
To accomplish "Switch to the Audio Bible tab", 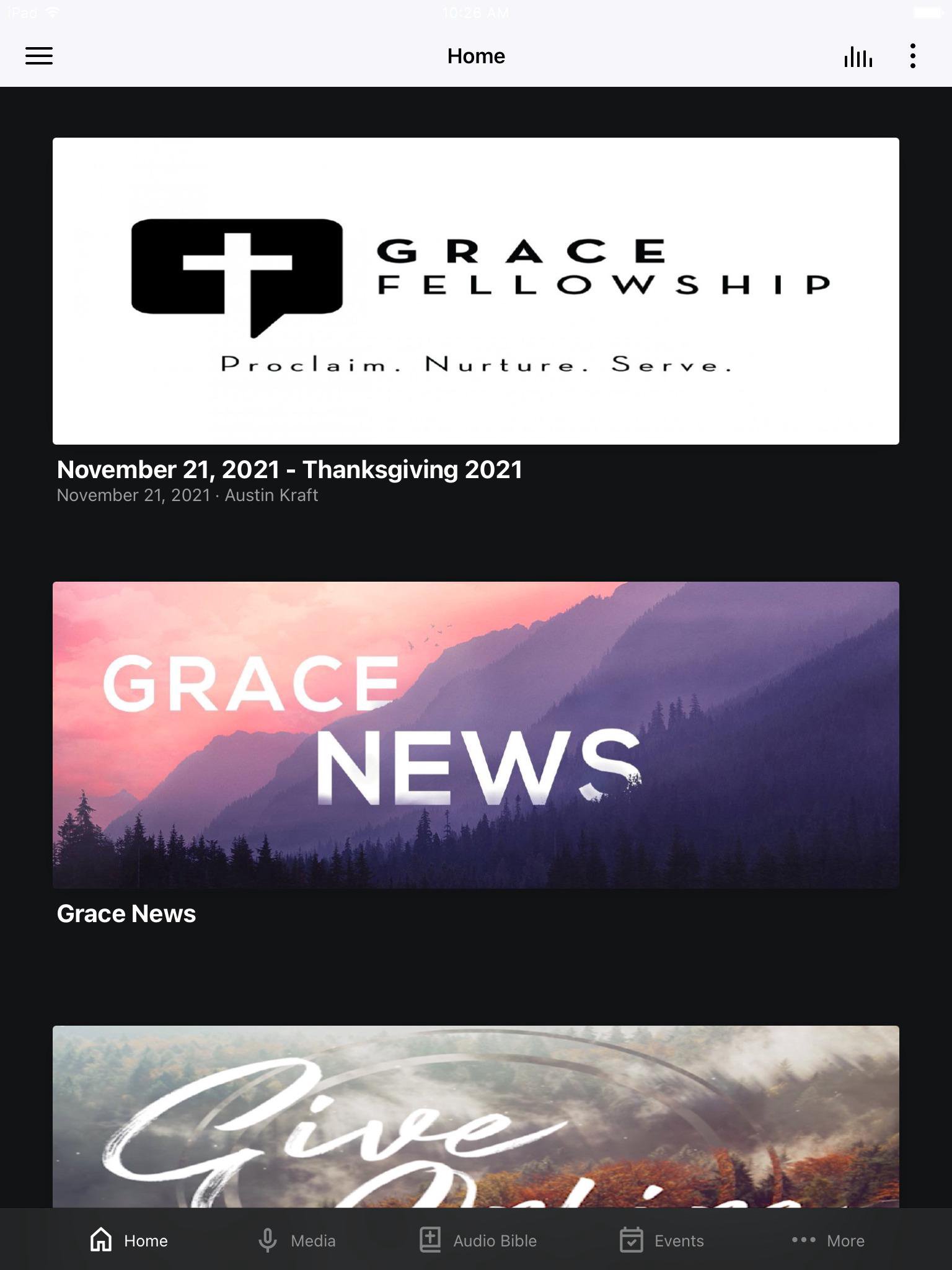I will 478,1240.
